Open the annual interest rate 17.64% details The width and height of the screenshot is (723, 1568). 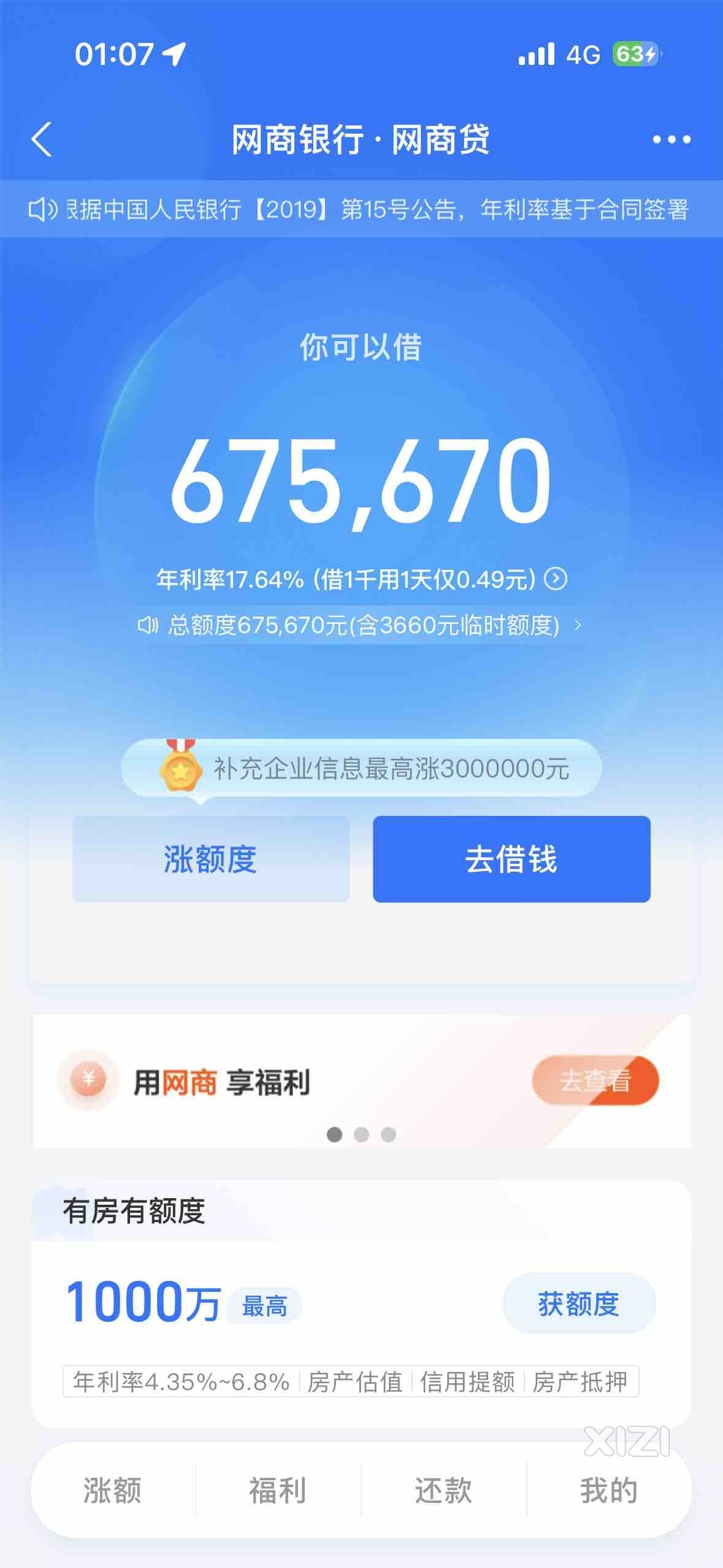tap(556, 578)
